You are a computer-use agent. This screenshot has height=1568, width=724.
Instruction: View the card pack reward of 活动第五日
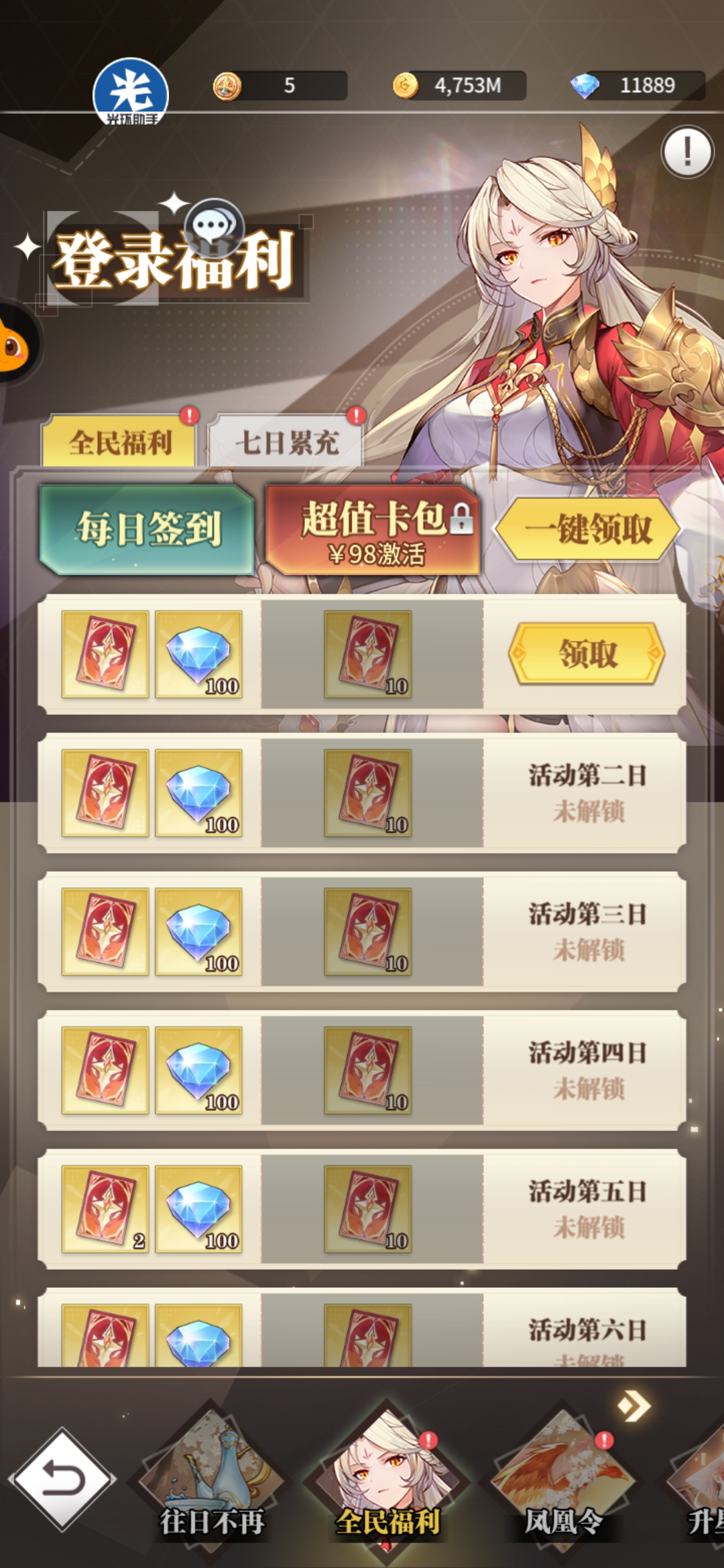pos(105,1209)
